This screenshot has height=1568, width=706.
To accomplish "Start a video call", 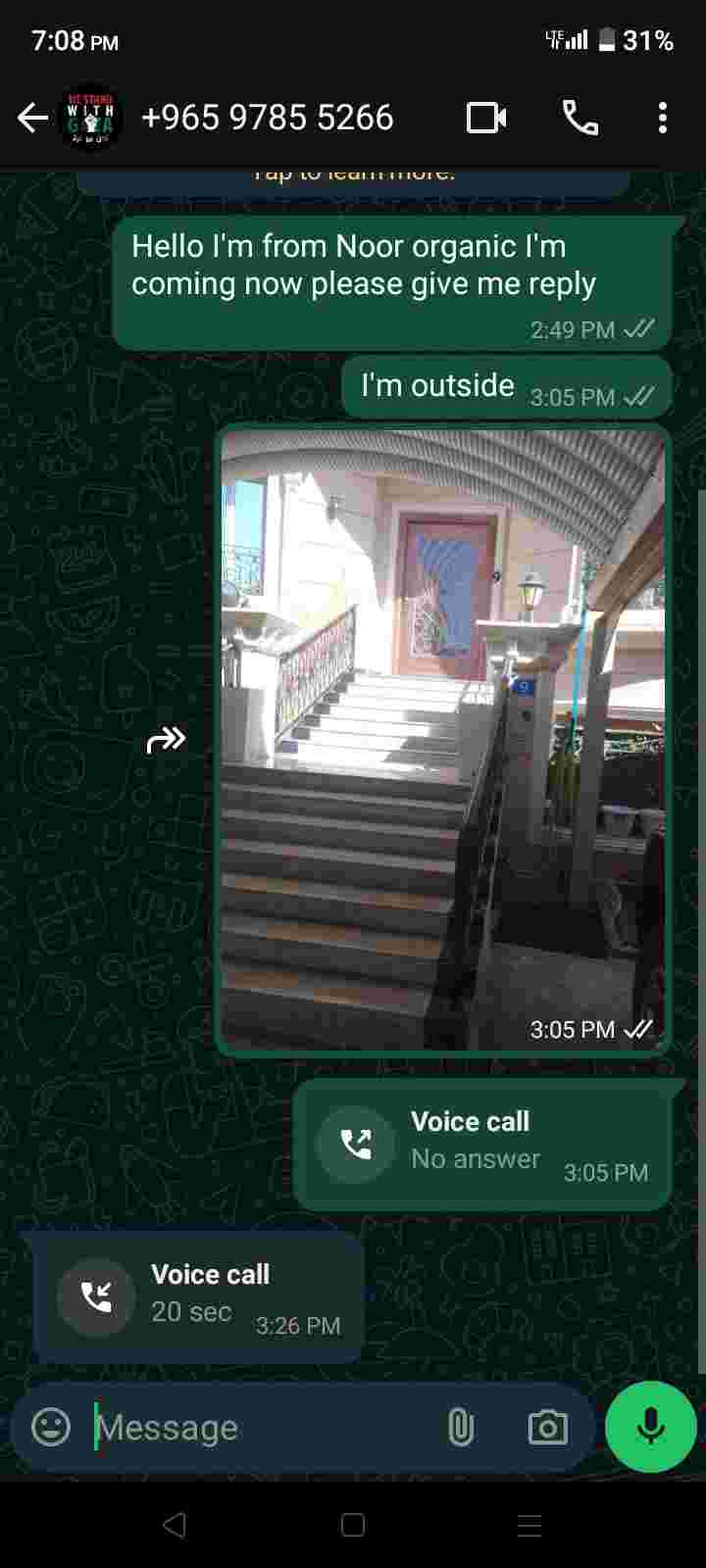I will (x=486, y=119).
